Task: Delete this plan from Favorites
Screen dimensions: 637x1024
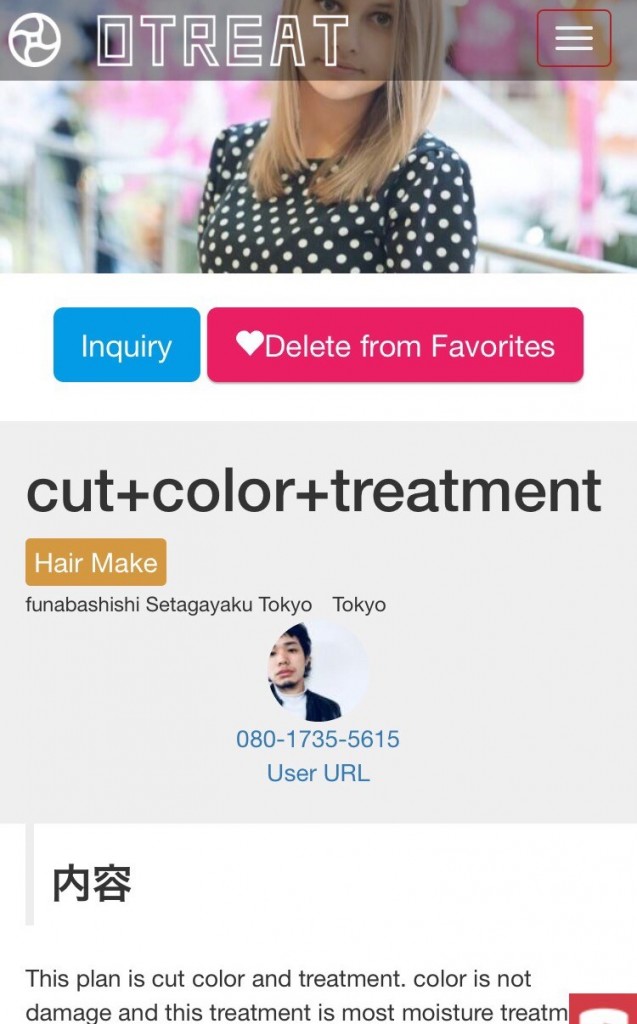Action: [395, 346]
